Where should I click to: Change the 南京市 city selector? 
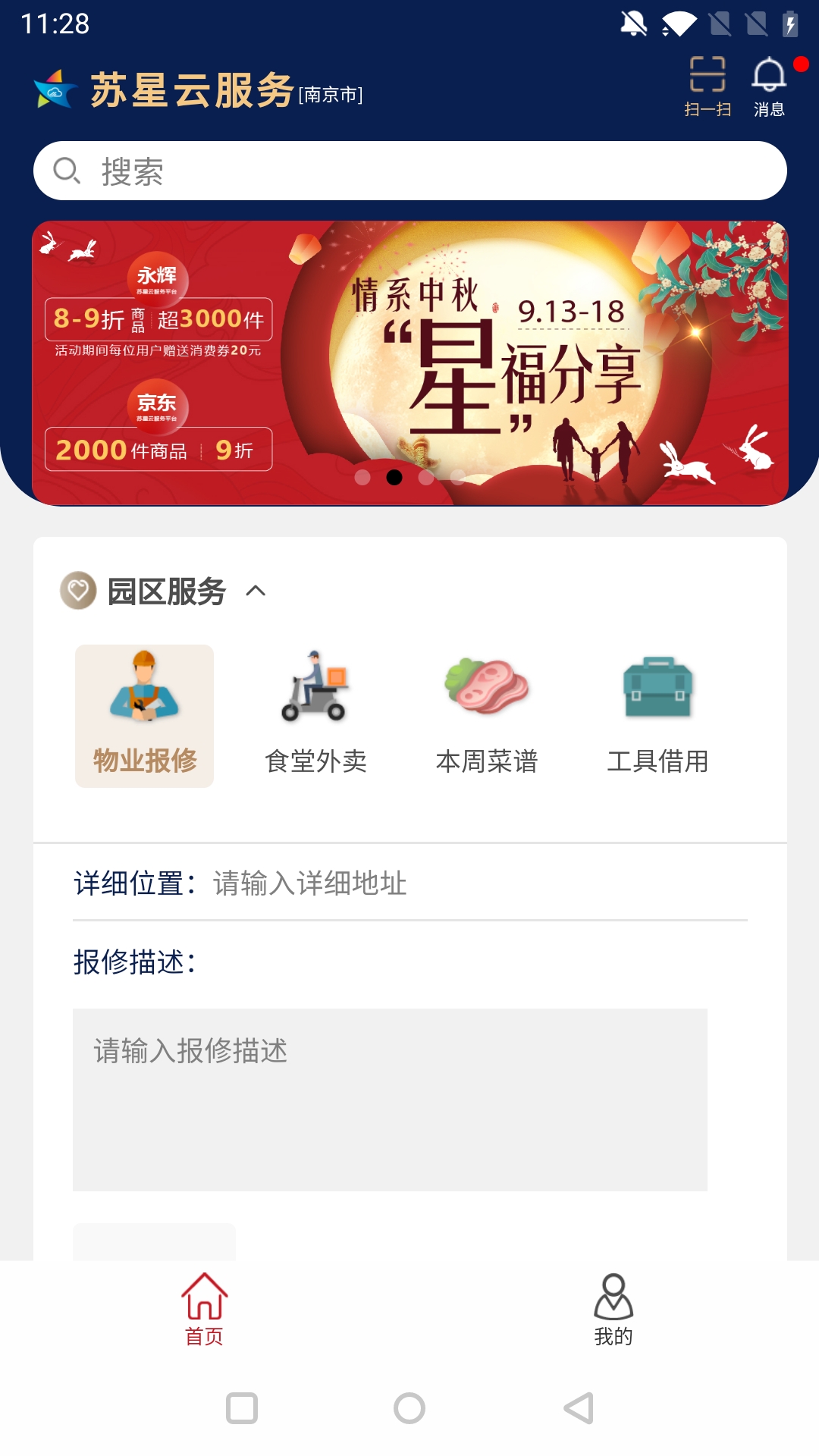click(331, 95)
